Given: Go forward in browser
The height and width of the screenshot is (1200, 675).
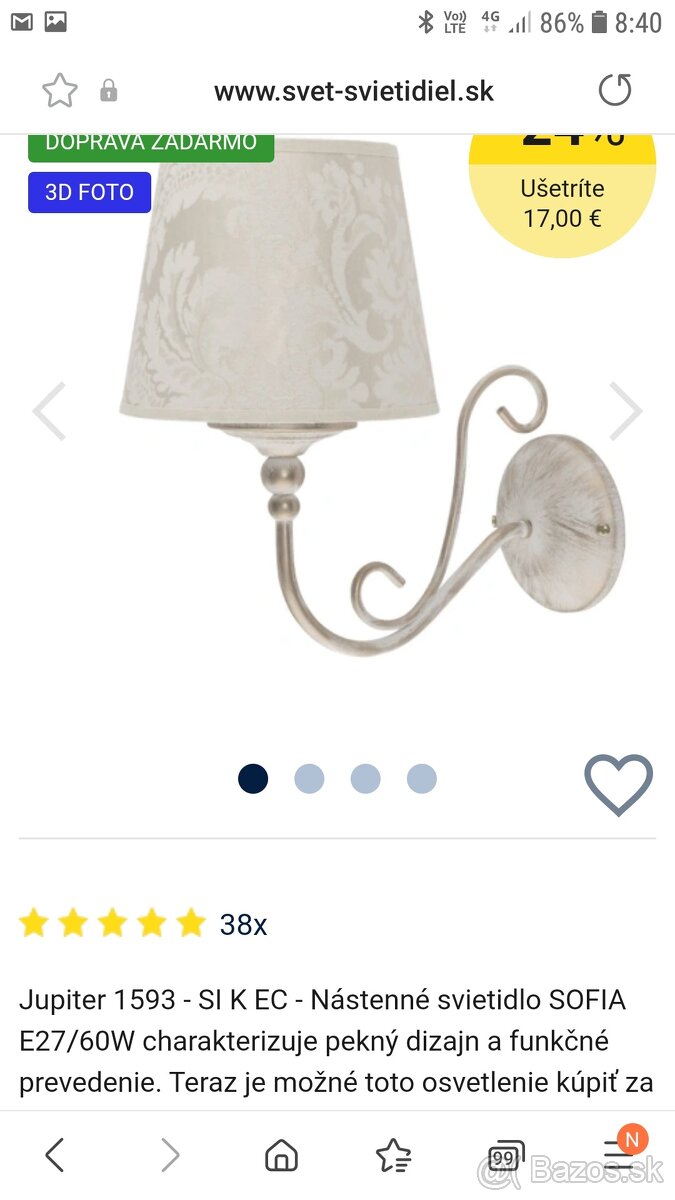Looking at the screenshot, I should (x=170, y=1155).
